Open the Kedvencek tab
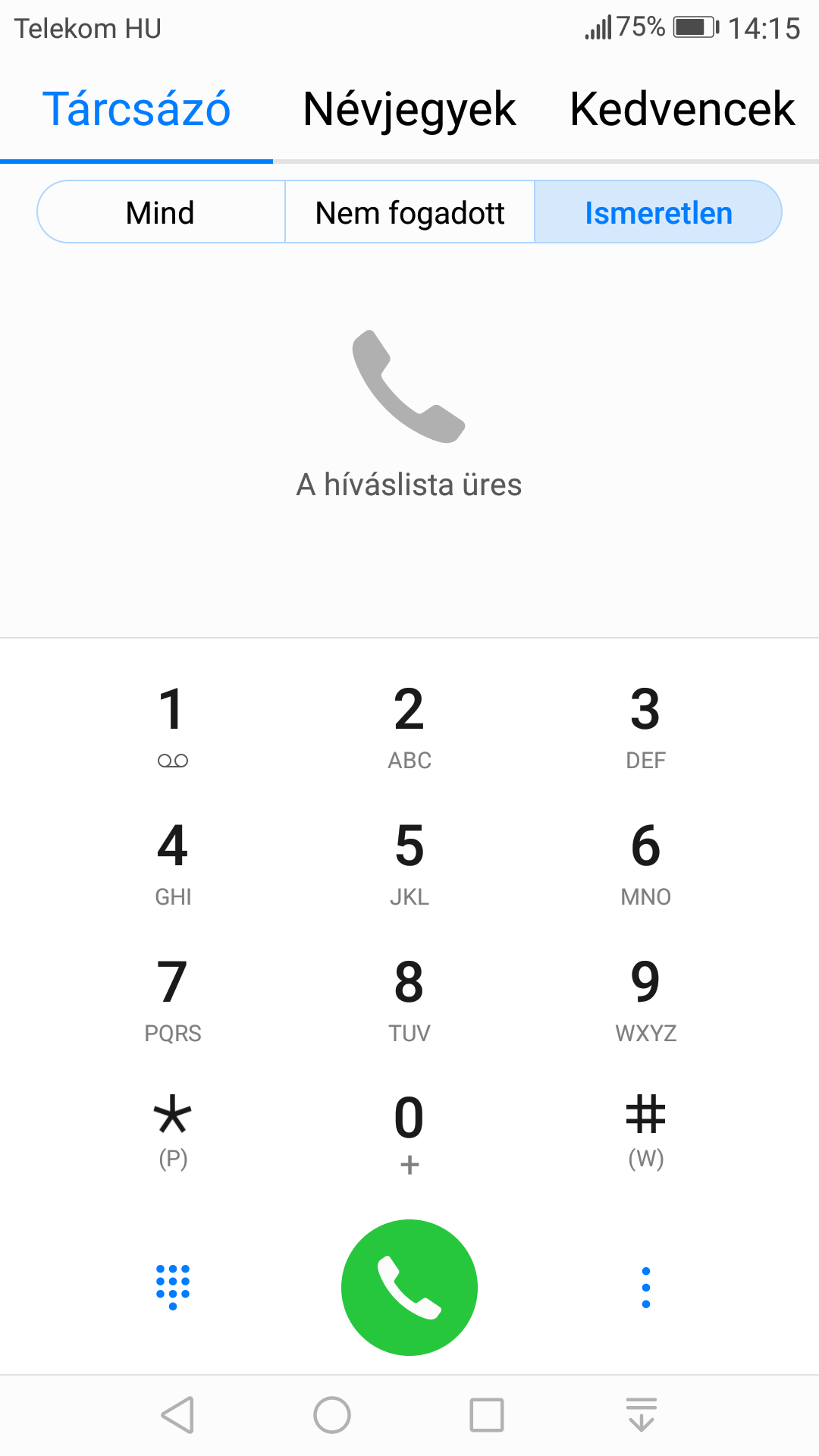This screenshot has width=819, height=1456. [x=682, y=110]
